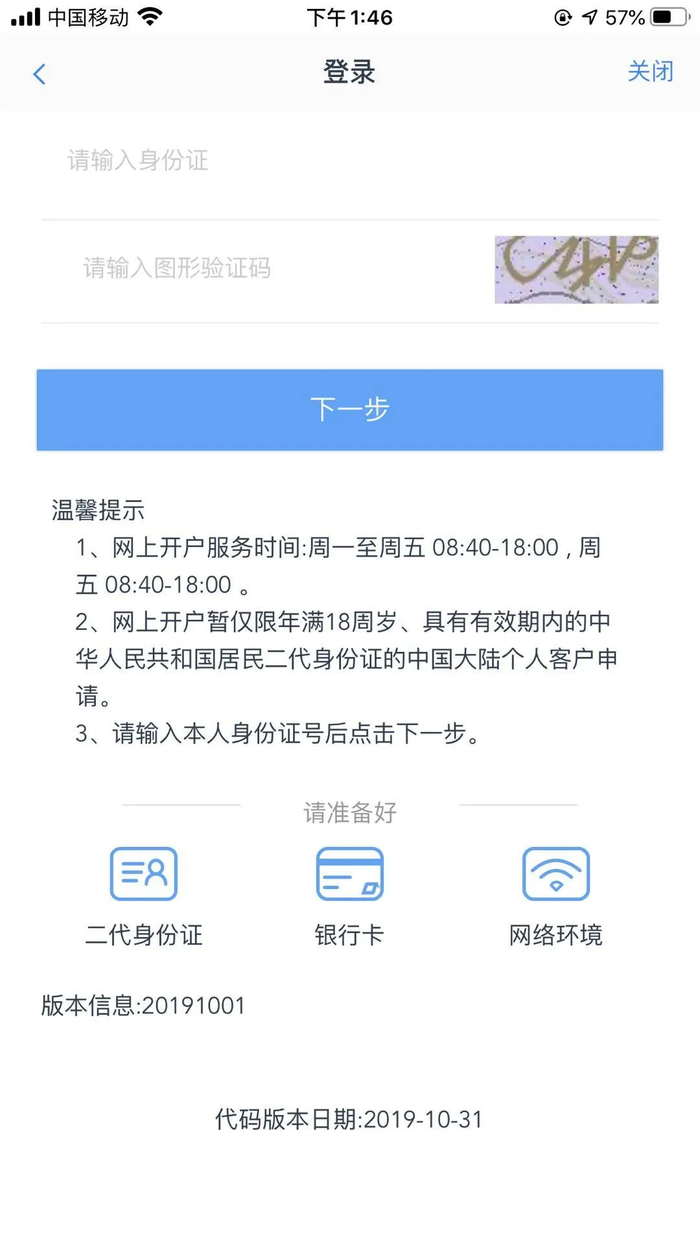Screen dimensions: 700x1244
Task: Tap 关闭 to close the login page
Action: pos(650,72)
